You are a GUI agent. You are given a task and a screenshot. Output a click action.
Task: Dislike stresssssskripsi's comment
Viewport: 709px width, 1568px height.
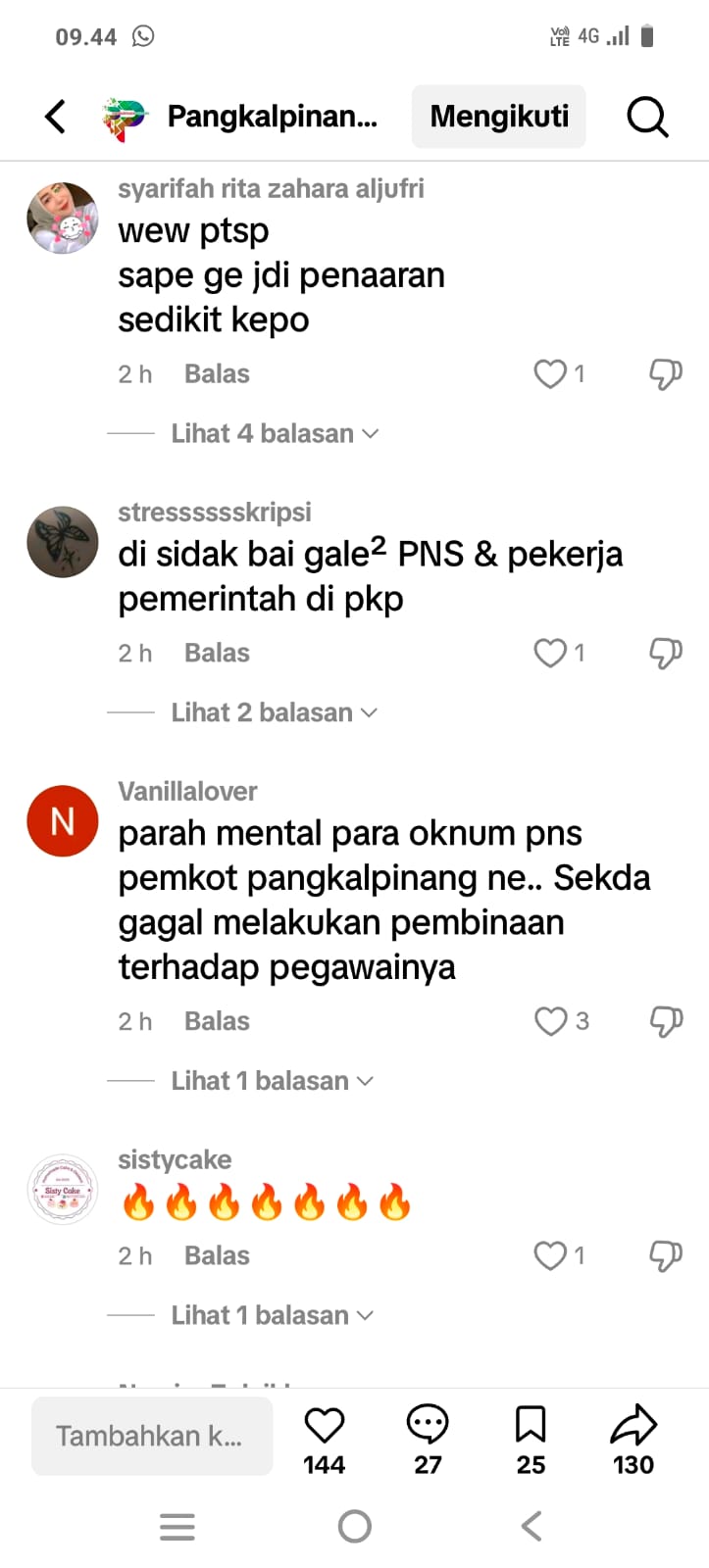[666, 653]
